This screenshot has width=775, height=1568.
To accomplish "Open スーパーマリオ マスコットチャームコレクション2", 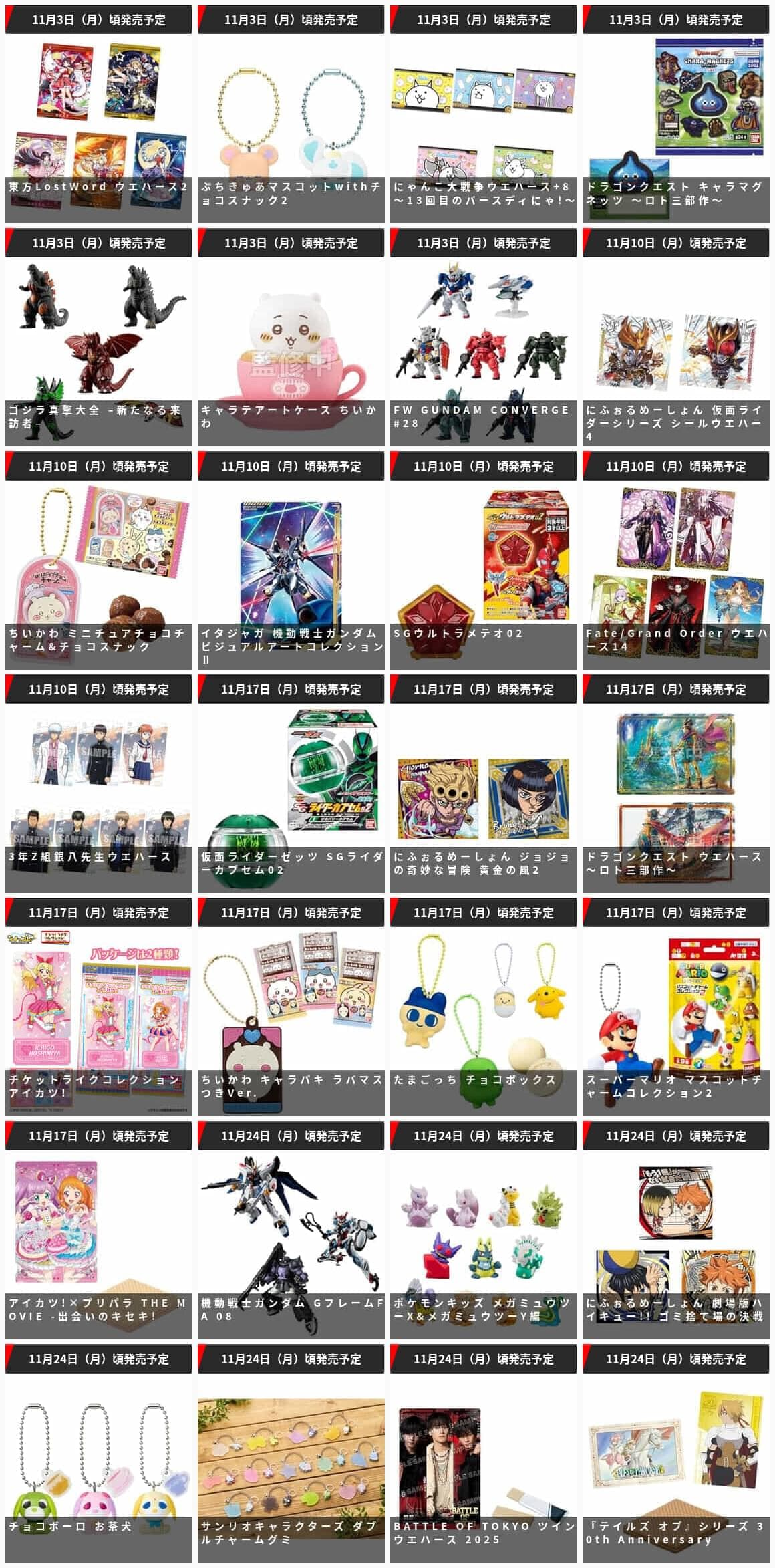I will click(675, 1020).
